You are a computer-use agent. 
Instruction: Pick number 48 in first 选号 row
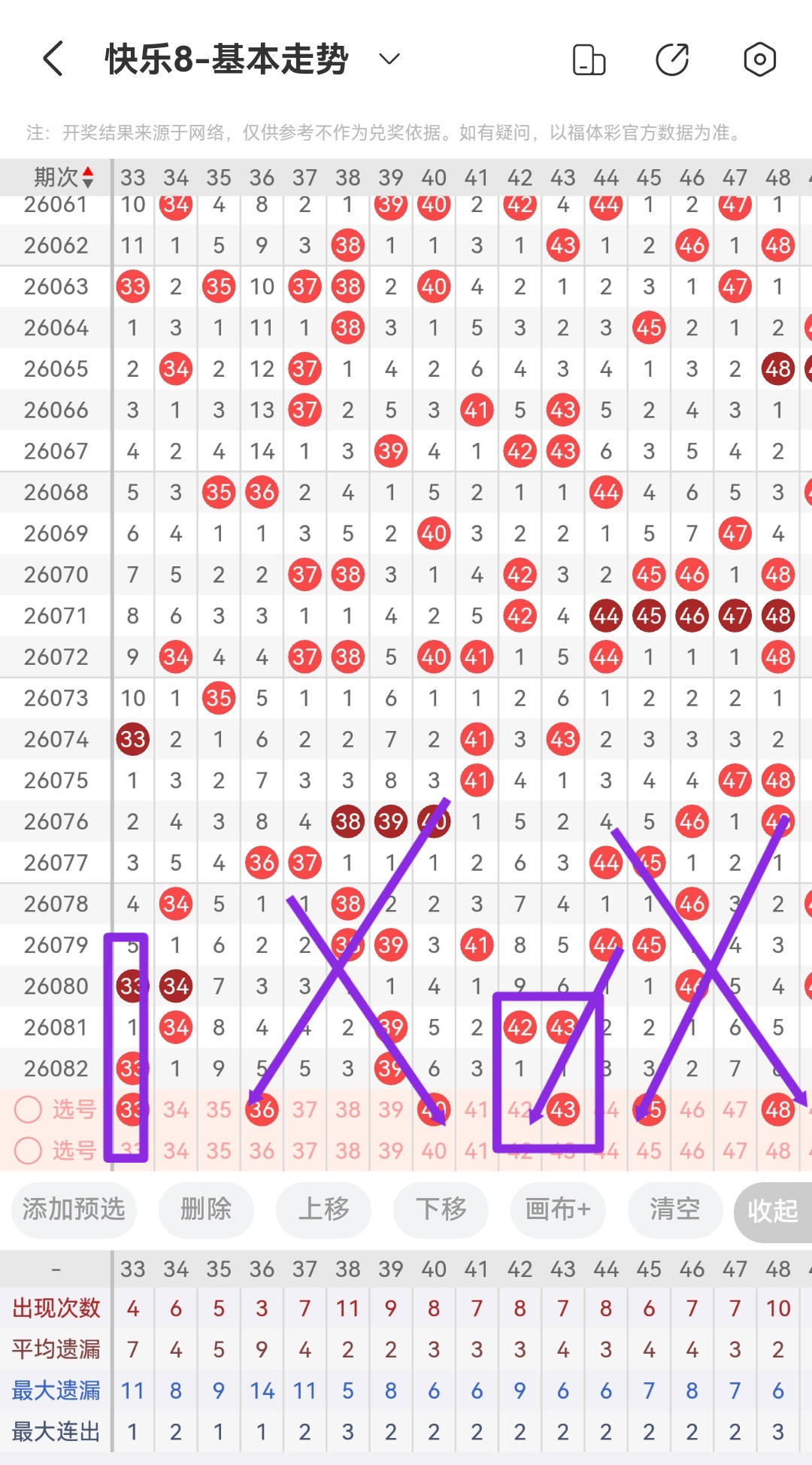point(777,1109)
